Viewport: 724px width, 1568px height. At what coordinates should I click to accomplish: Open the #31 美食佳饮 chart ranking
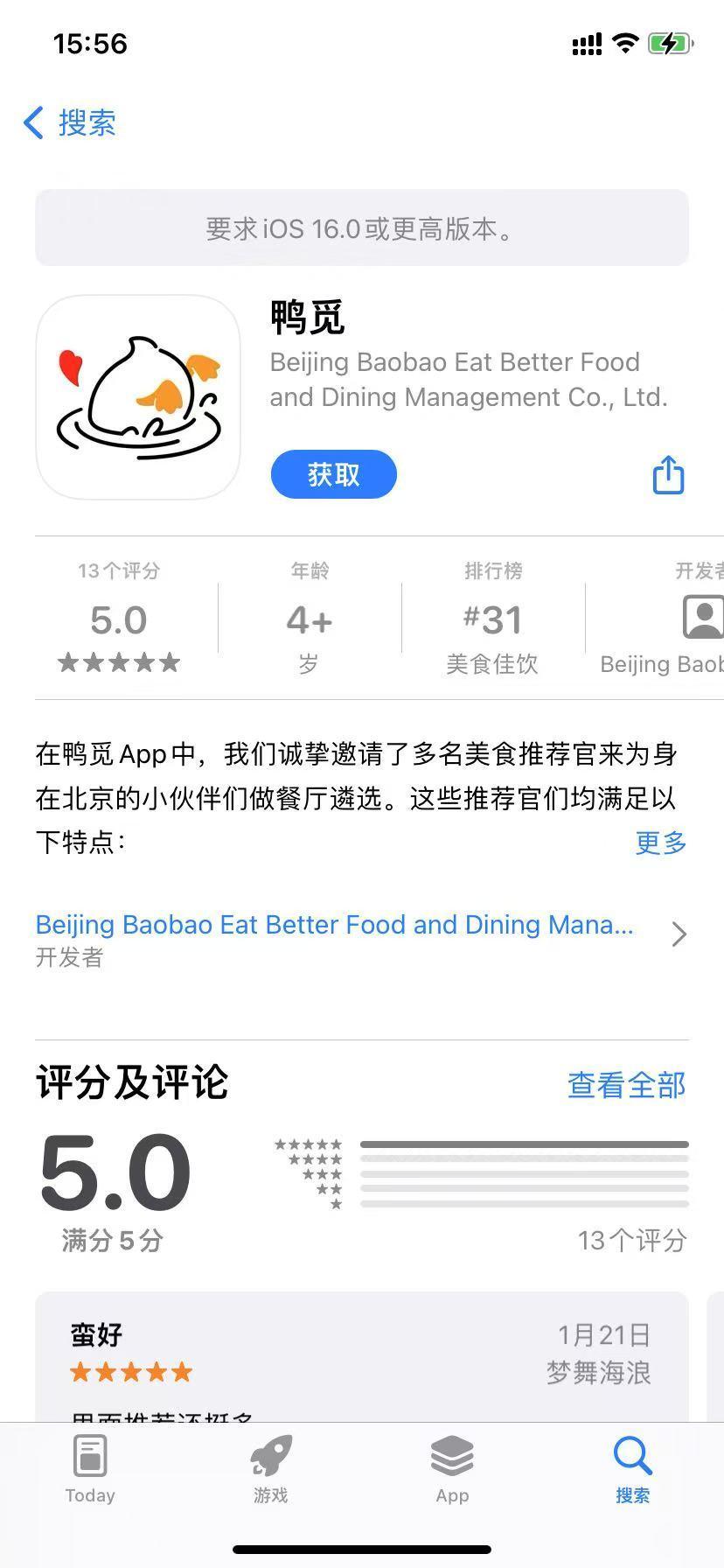[x=493, y=618]
